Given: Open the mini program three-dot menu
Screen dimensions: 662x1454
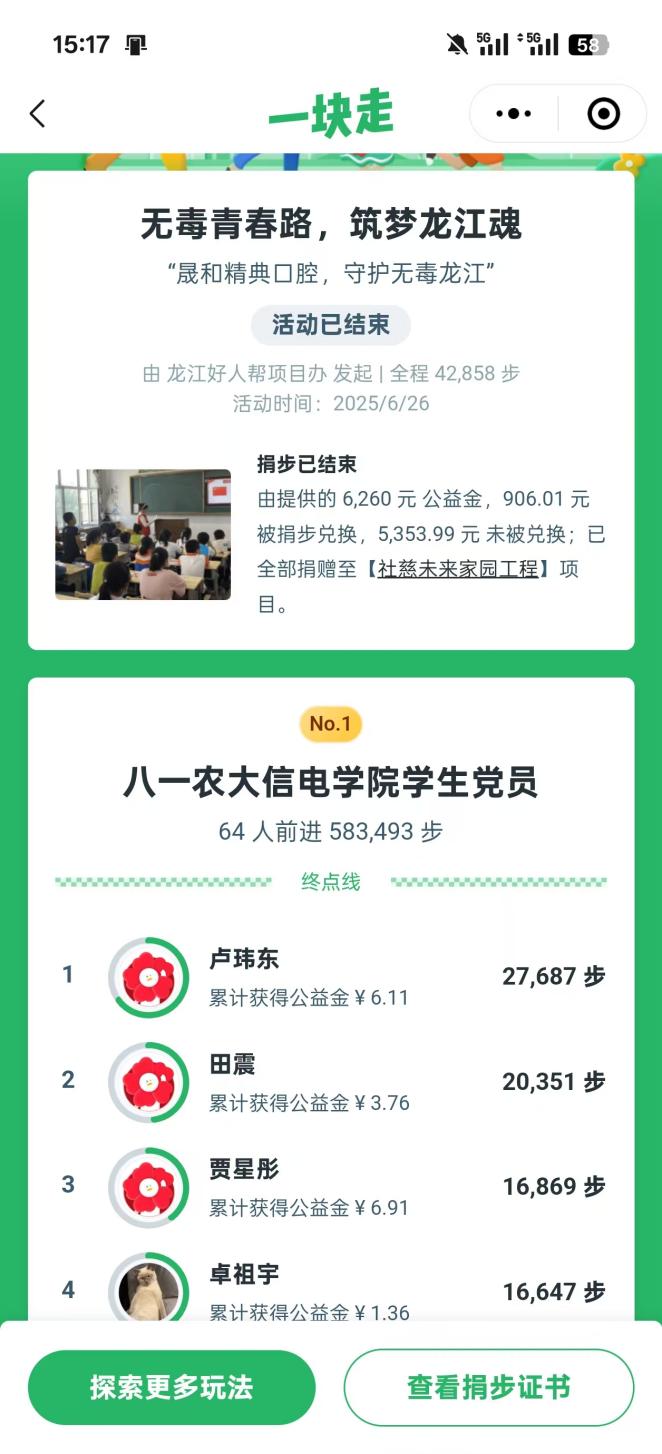Looking at the screenshot, I should (514, 114).
